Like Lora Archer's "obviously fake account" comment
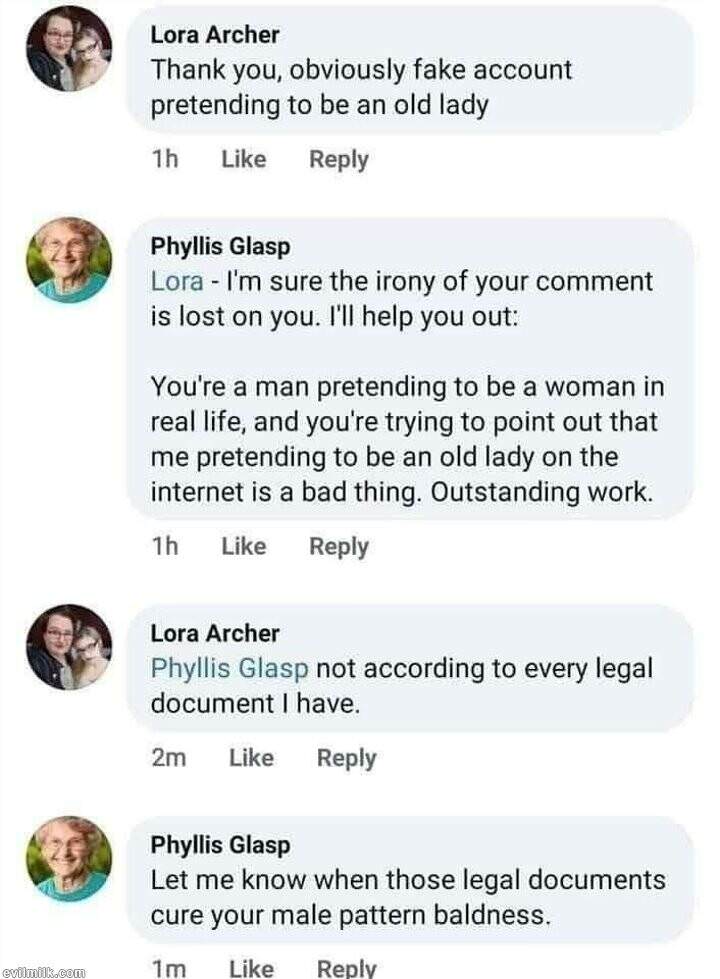Viewport: 720px width, 979px height. (x=243, y=159)
